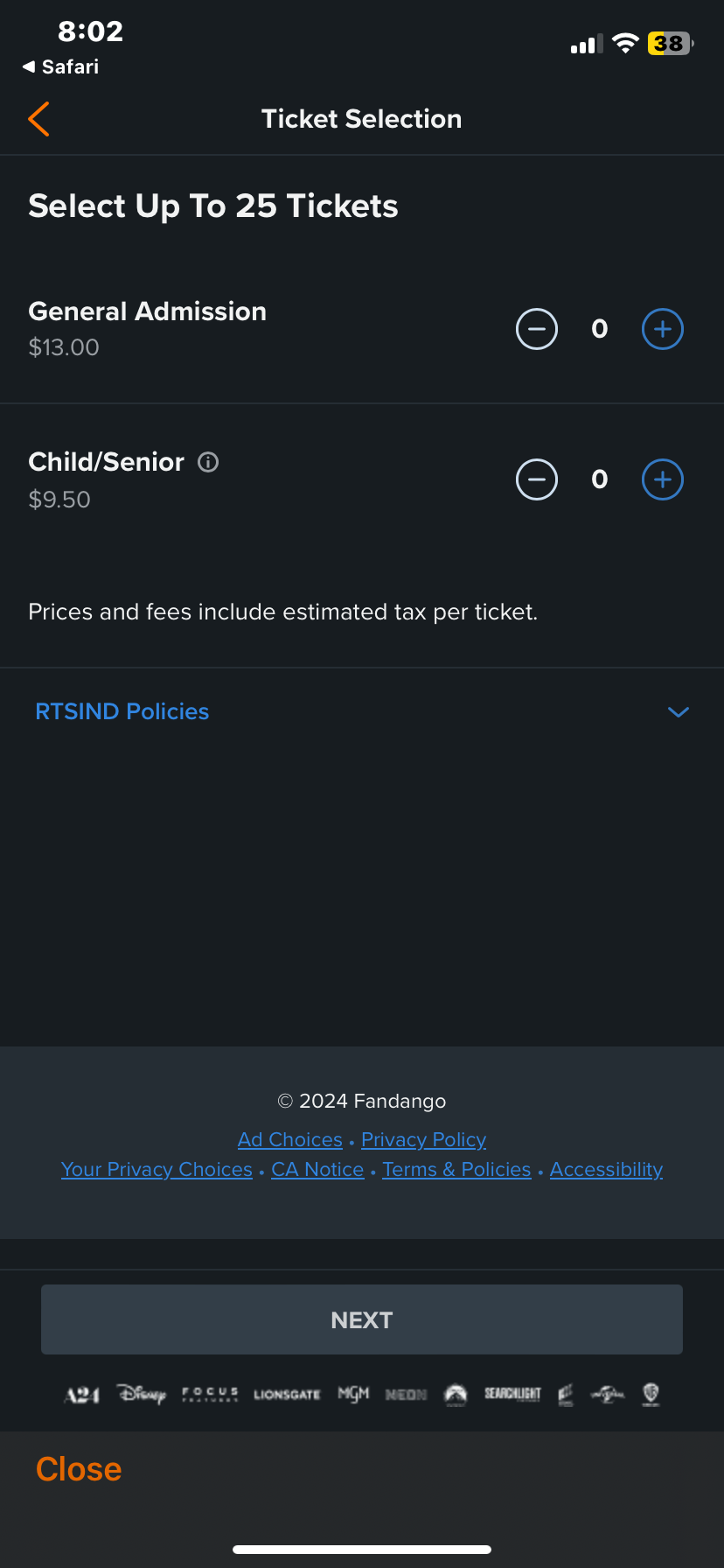
Task: Open Terms & Policies link
Action: tap(456, 1169)
